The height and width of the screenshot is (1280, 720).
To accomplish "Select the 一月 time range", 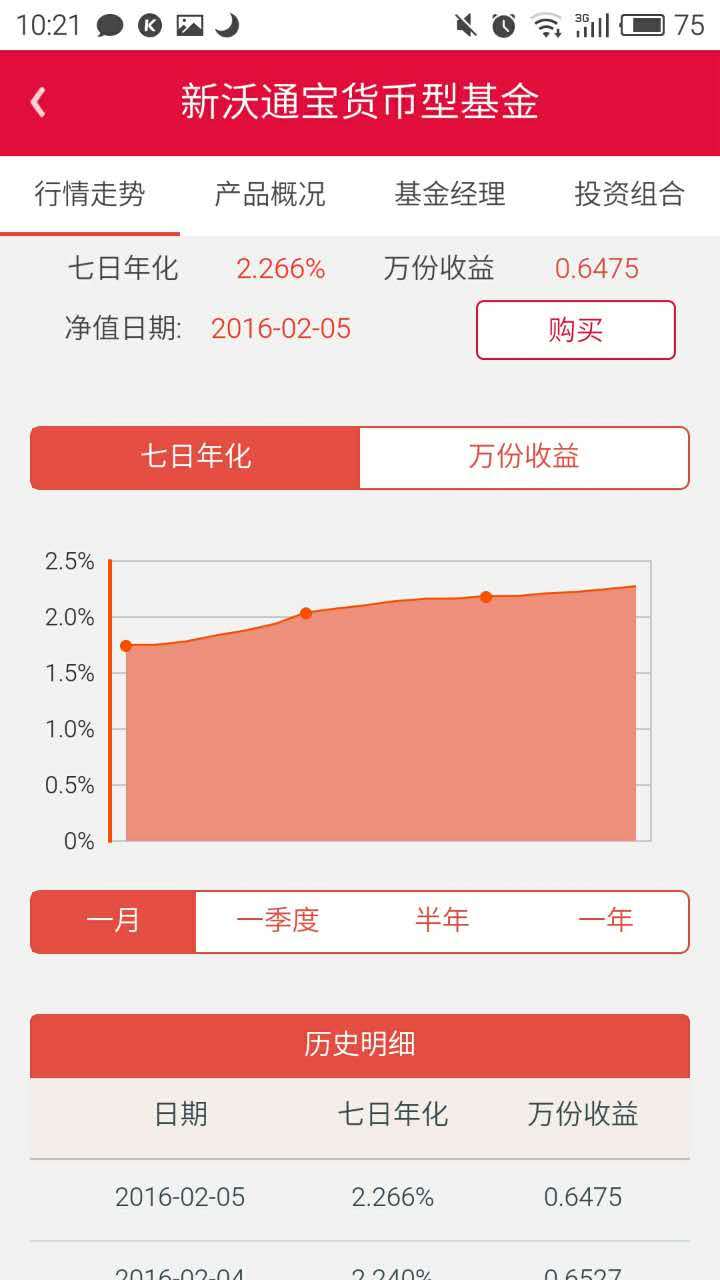I will 113,921.
